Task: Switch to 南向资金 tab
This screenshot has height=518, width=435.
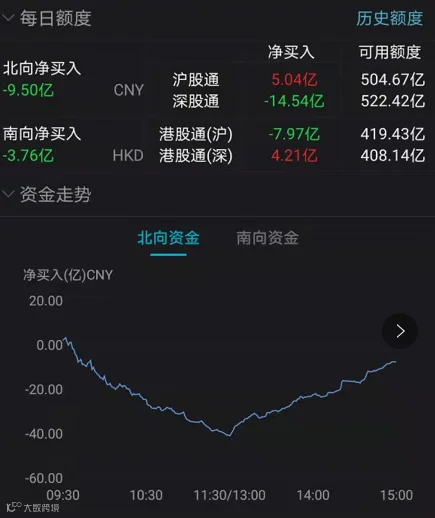Action: (x=267, y=238)
